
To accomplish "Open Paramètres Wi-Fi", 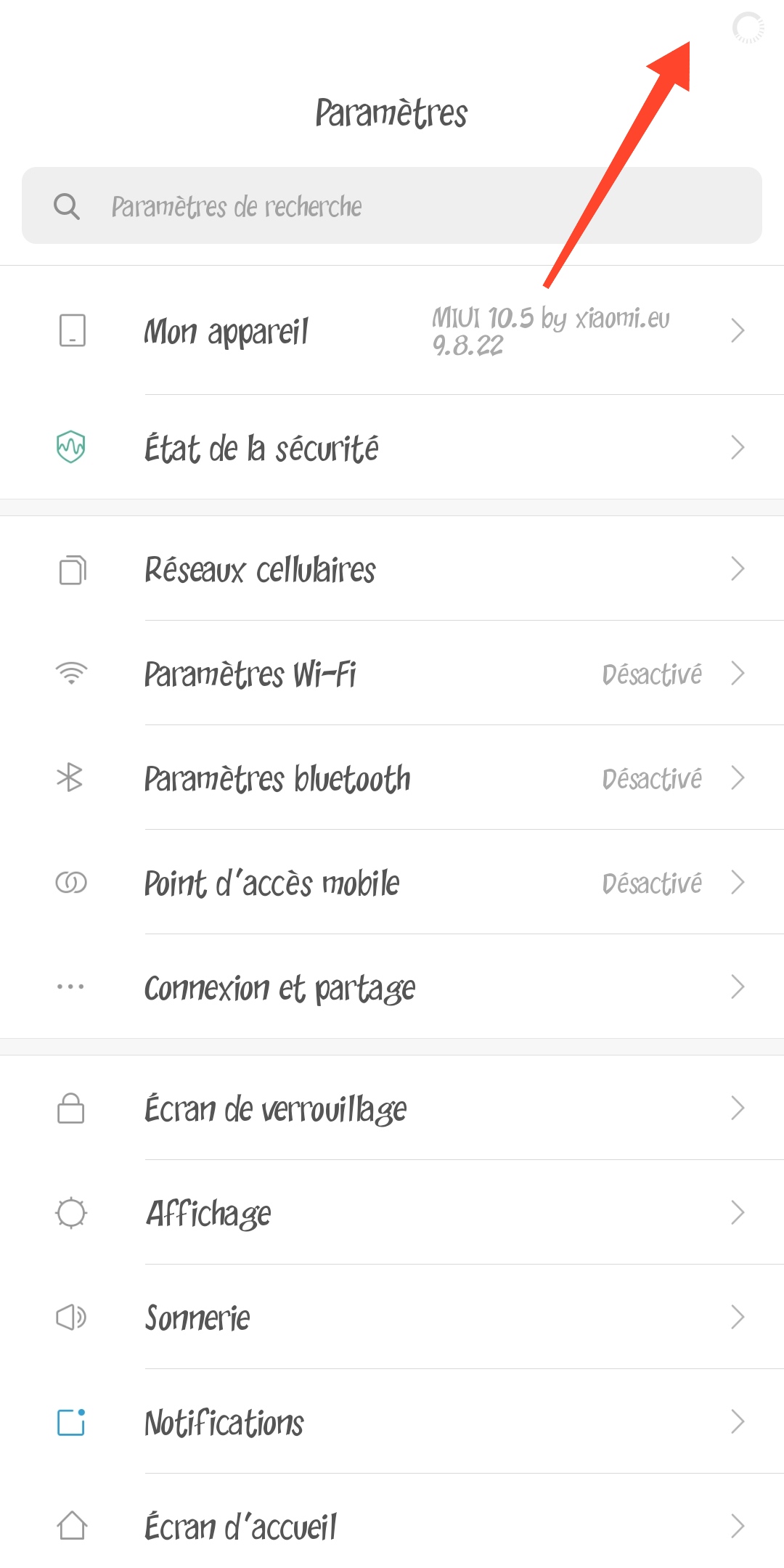I will coord(392,674).
